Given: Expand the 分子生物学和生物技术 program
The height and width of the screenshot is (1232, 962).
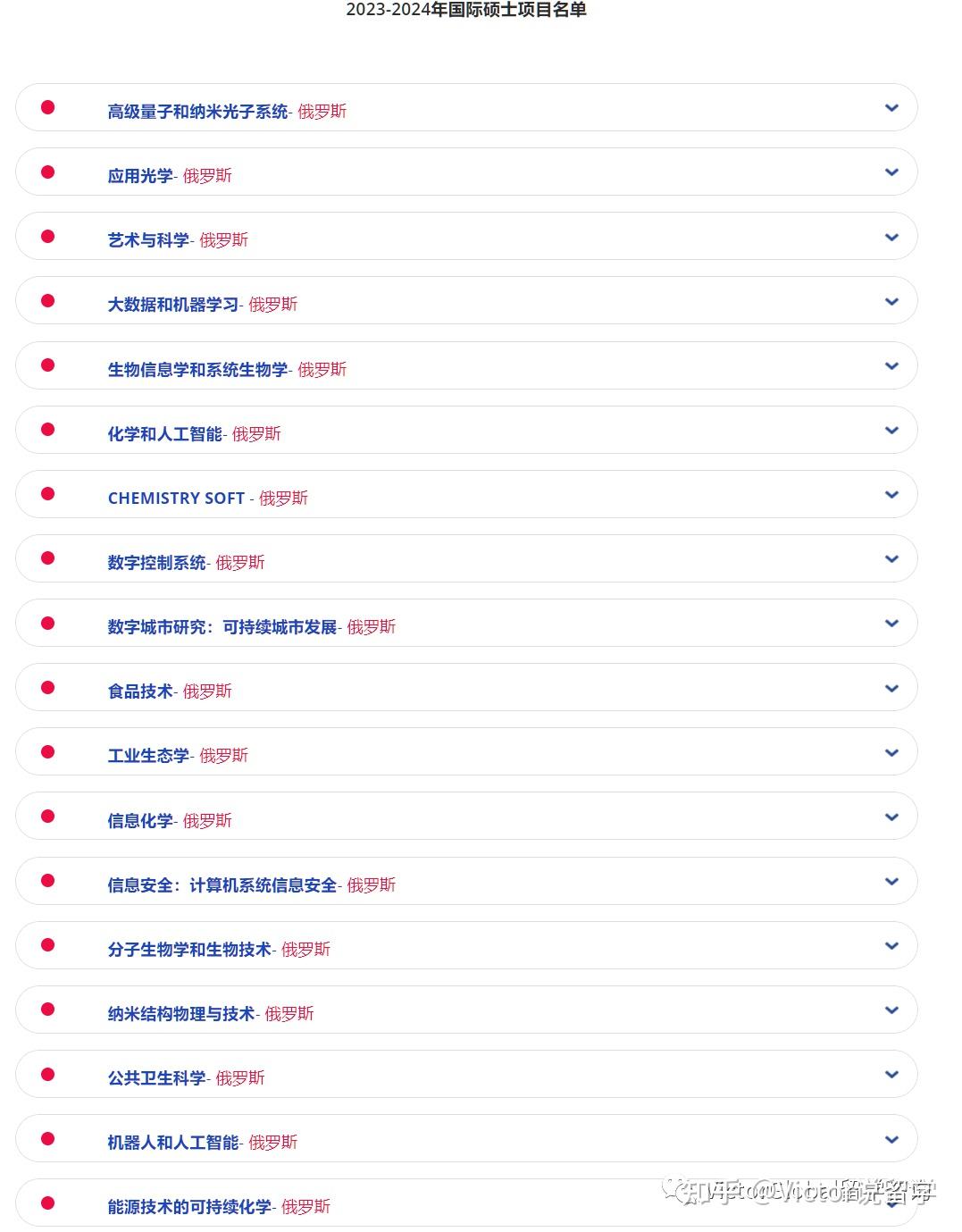Looking at the screenshot, I should 891,945.
